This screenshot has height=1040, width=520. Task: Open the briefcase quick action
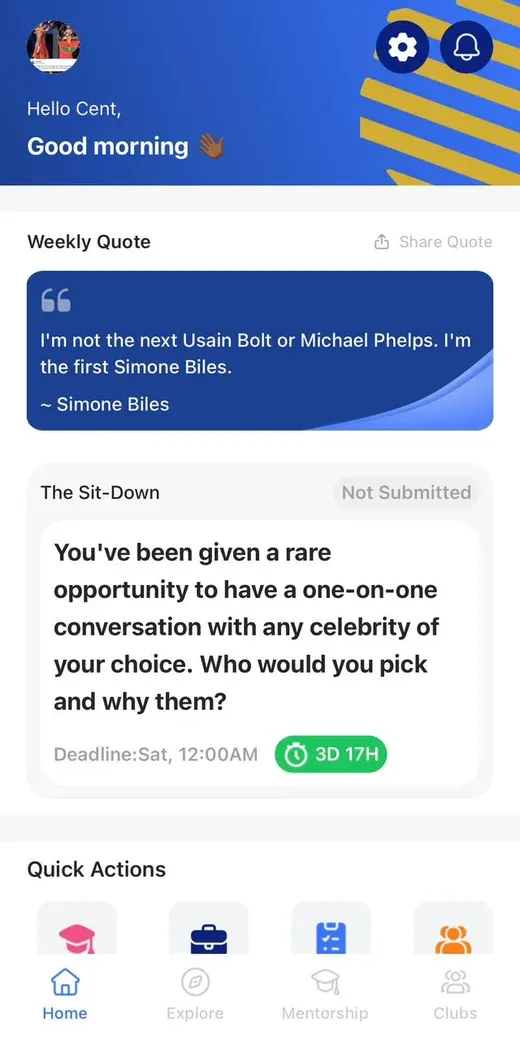pyautogui.click(x=209, y=929)
